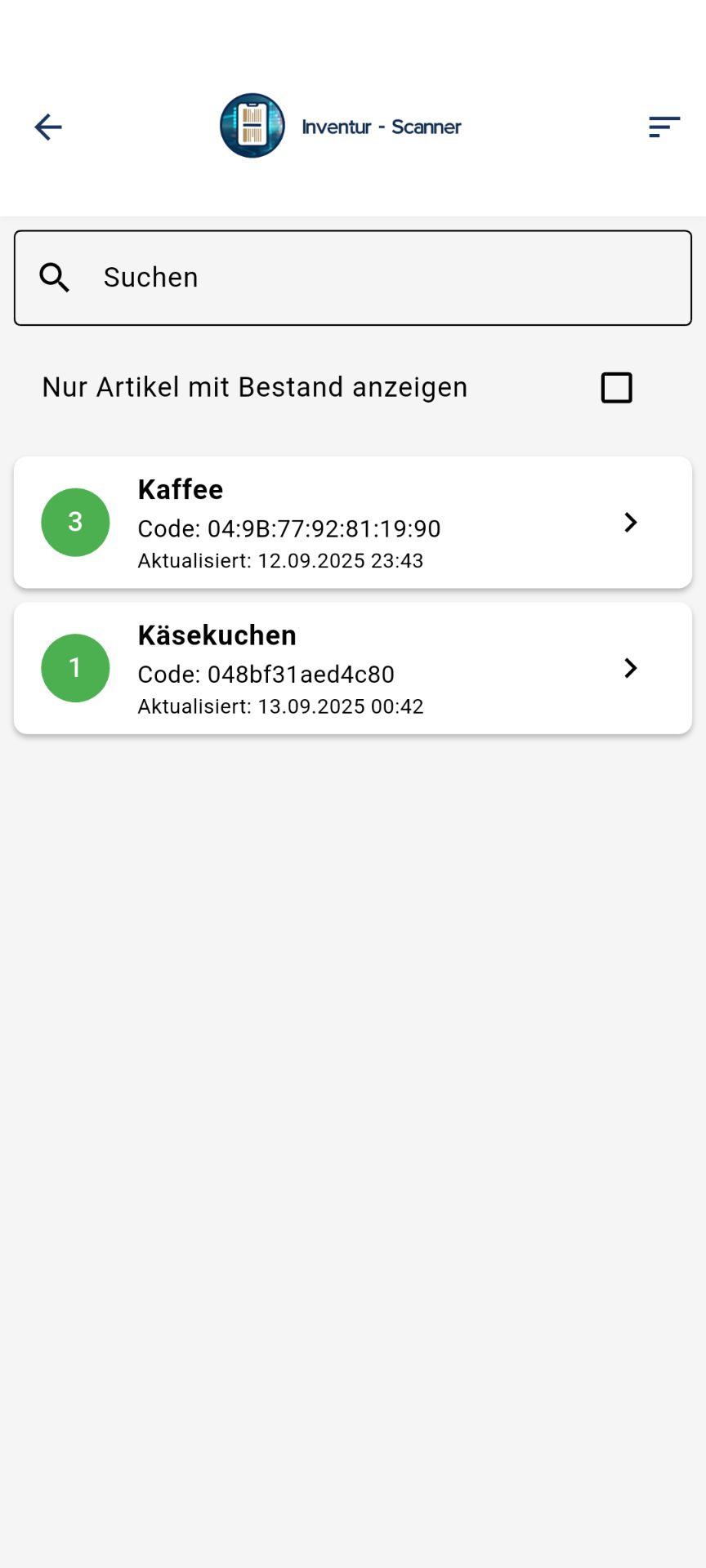Tap the green quantity badge showing 3
The height and width of the screenshot is (1568, 706).
pos(74,522)
